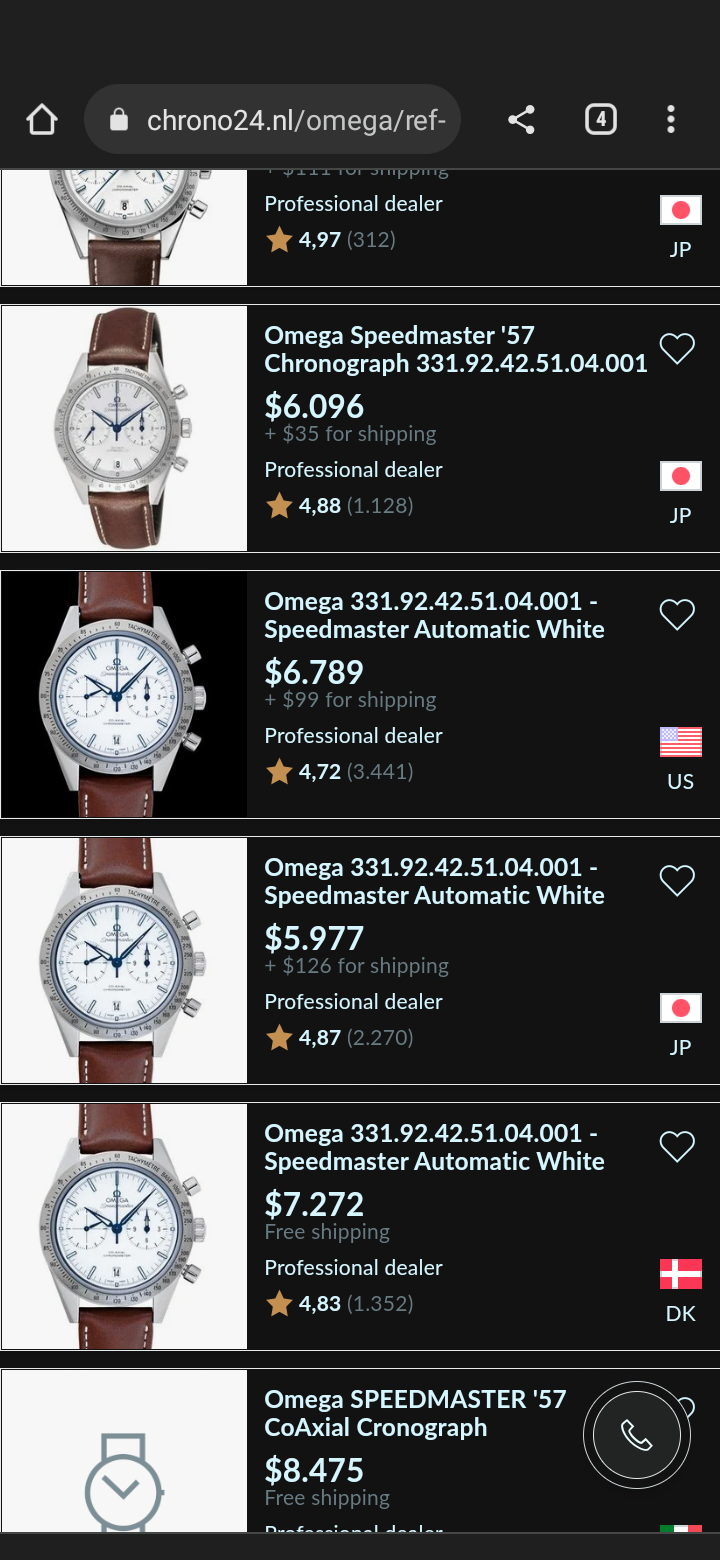Tap the floating phone call button
This screenshot has width=720, height=1560.
pos(636,1435)
